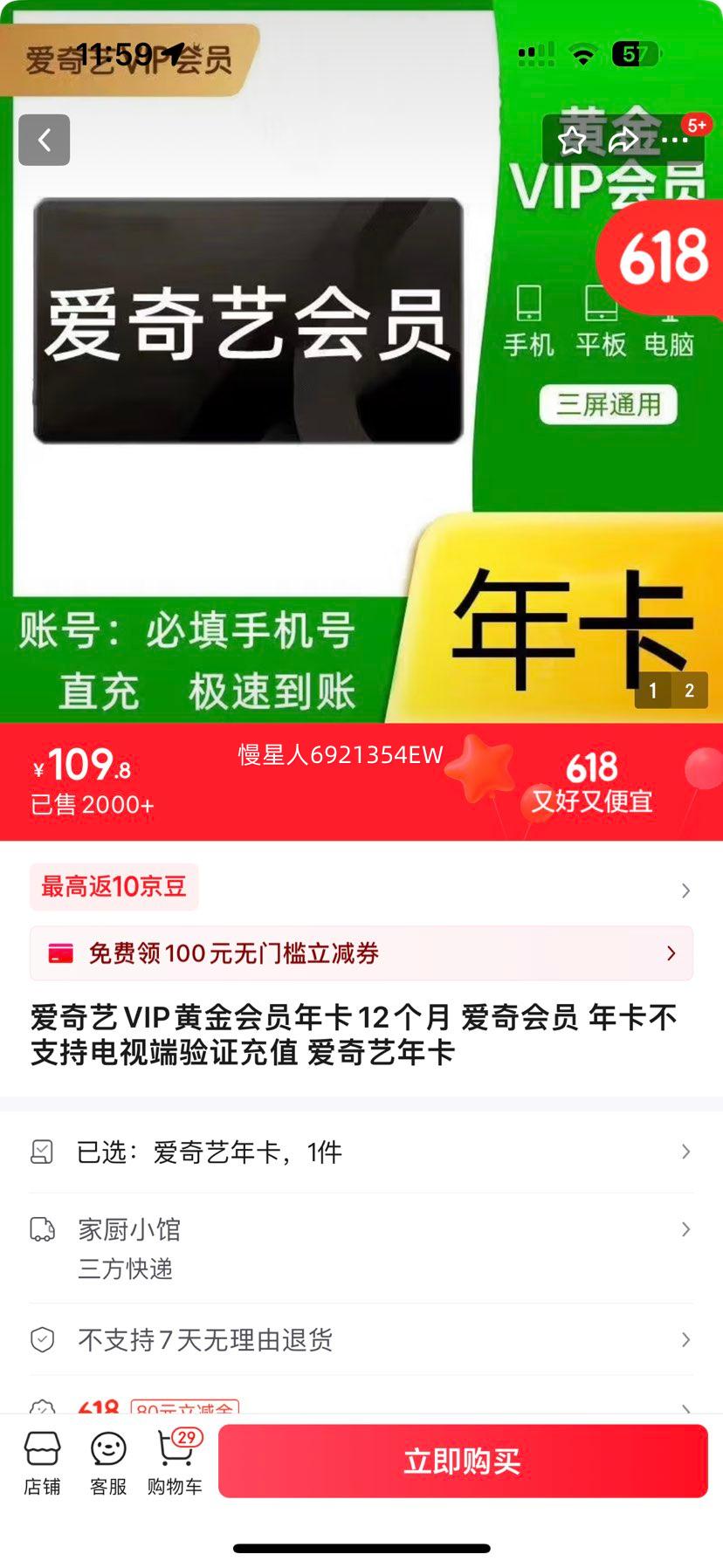Click the 慢星人6921354EW member banner
Image resolution: width=723 pixels, height=1568 pixels.
point(339,754)
